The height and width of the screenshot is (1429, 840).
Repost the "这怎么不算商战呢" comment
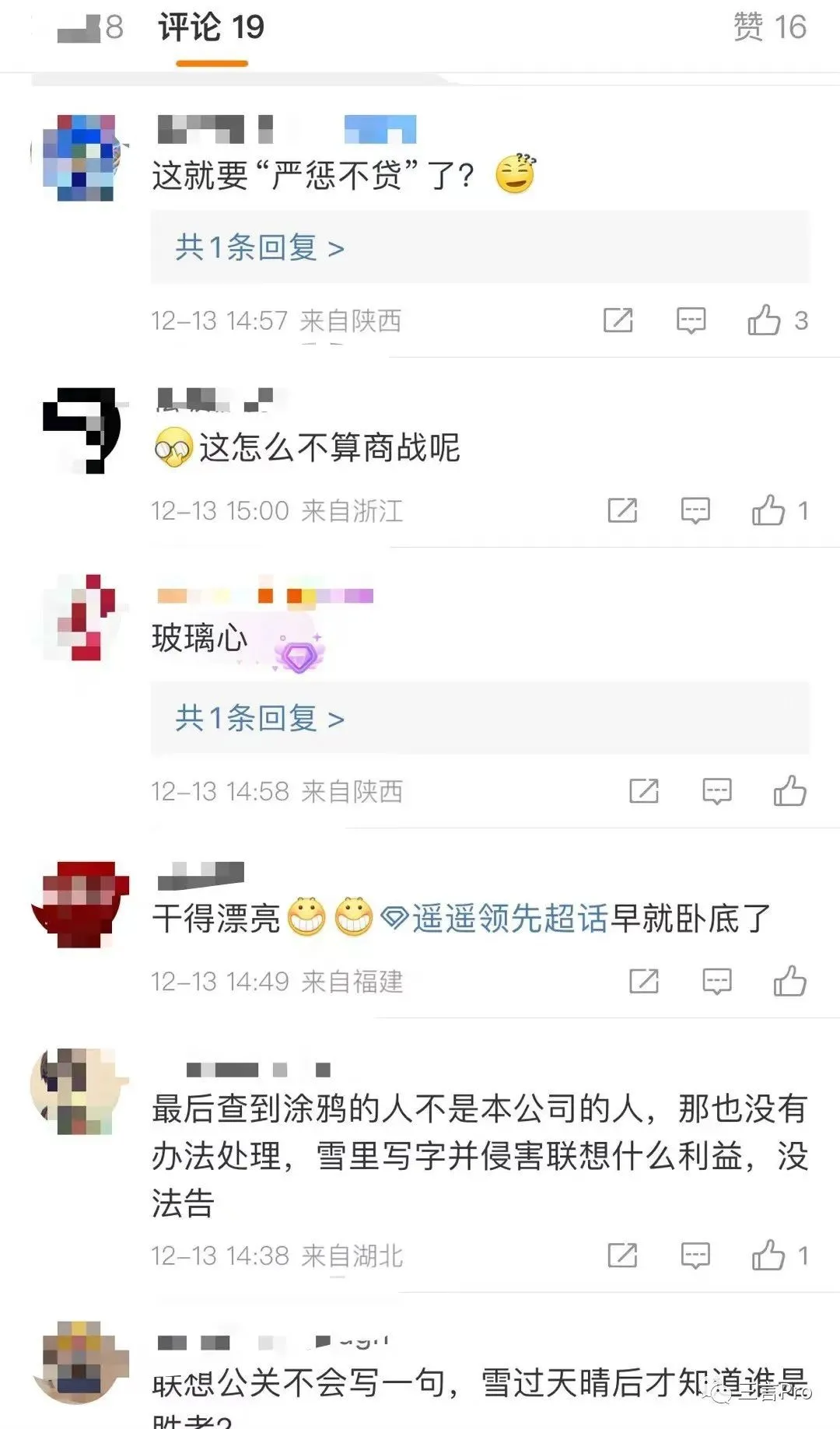point(622,510)
